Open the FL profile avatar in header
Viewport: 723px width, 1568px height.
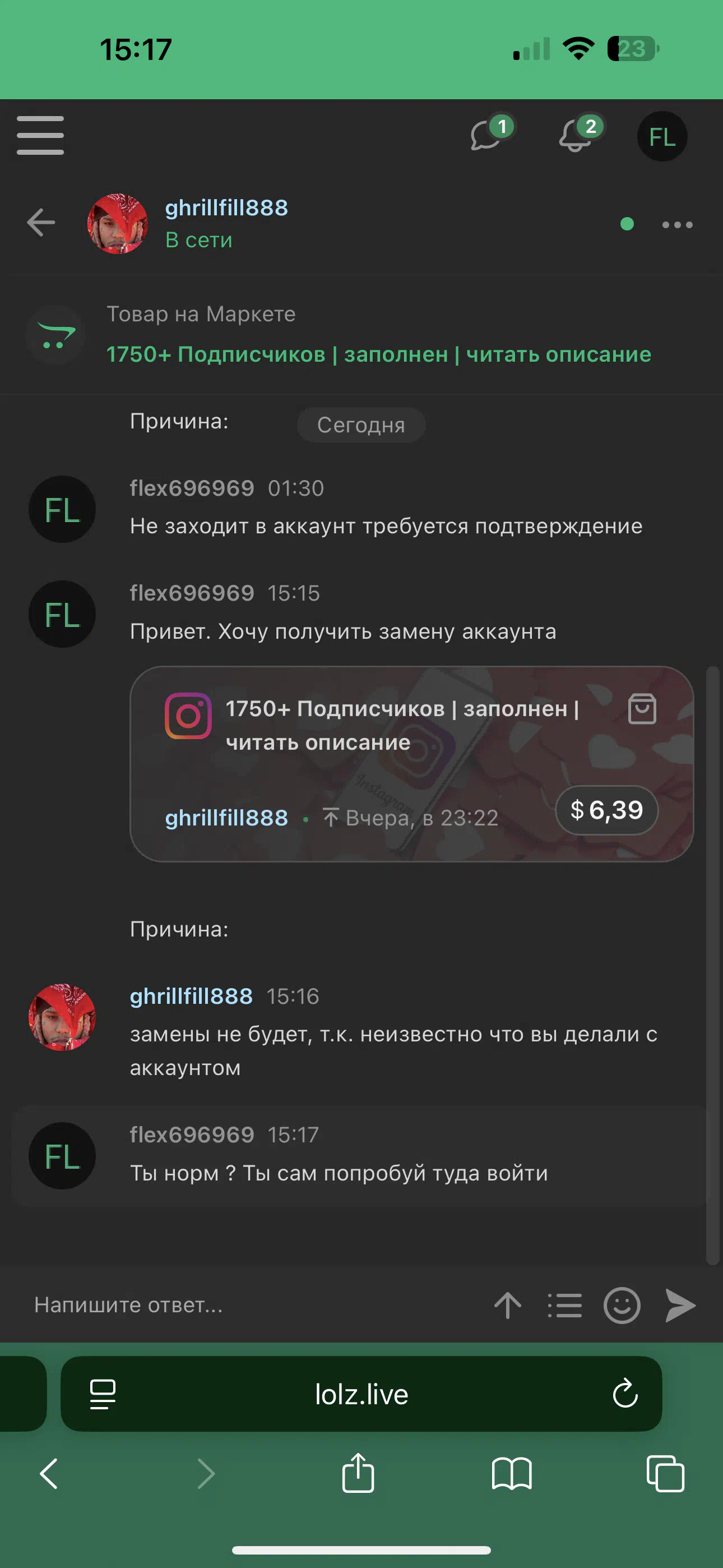662,136
